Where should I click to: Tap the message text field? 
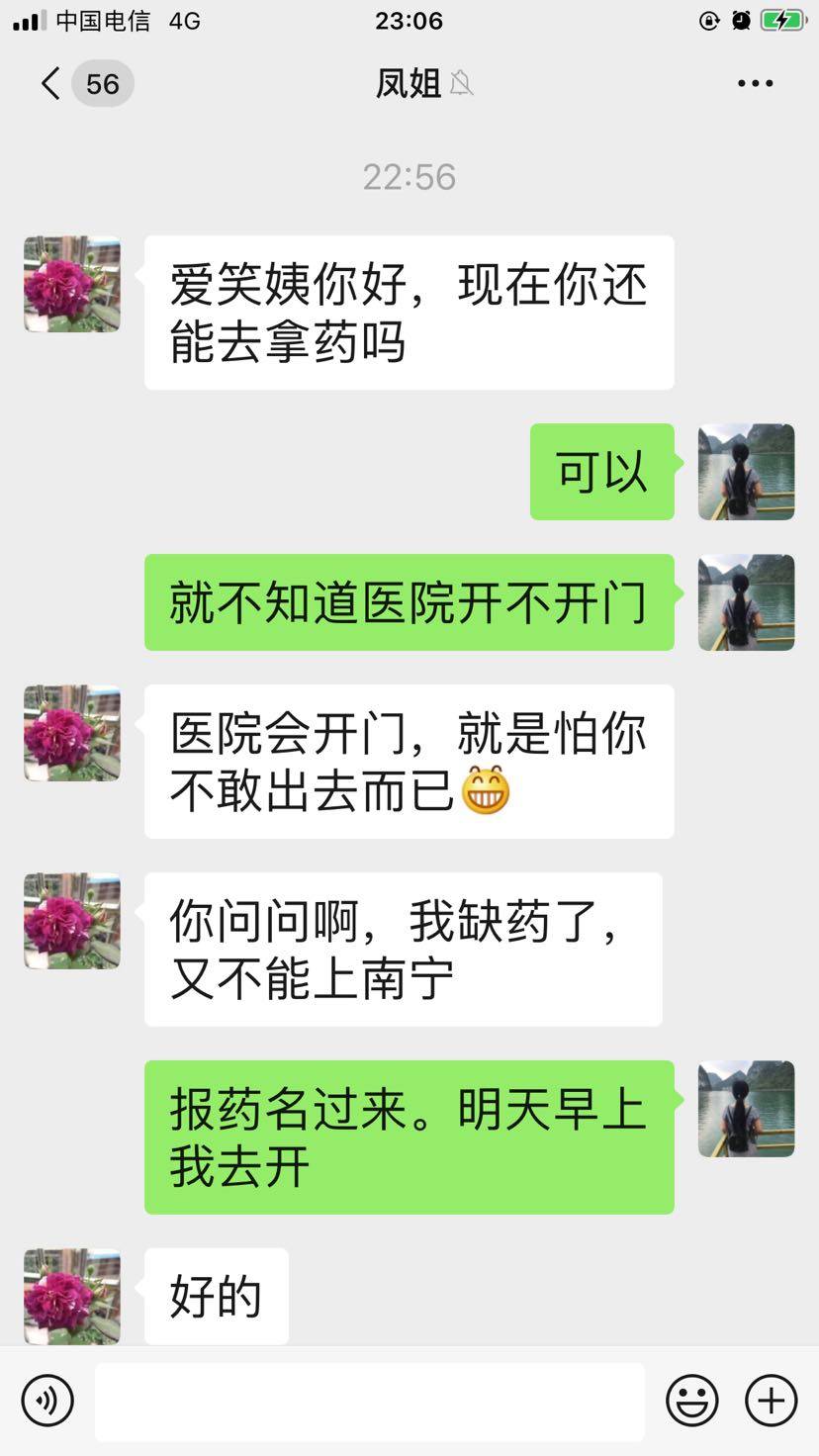[x=369, y=1401]
